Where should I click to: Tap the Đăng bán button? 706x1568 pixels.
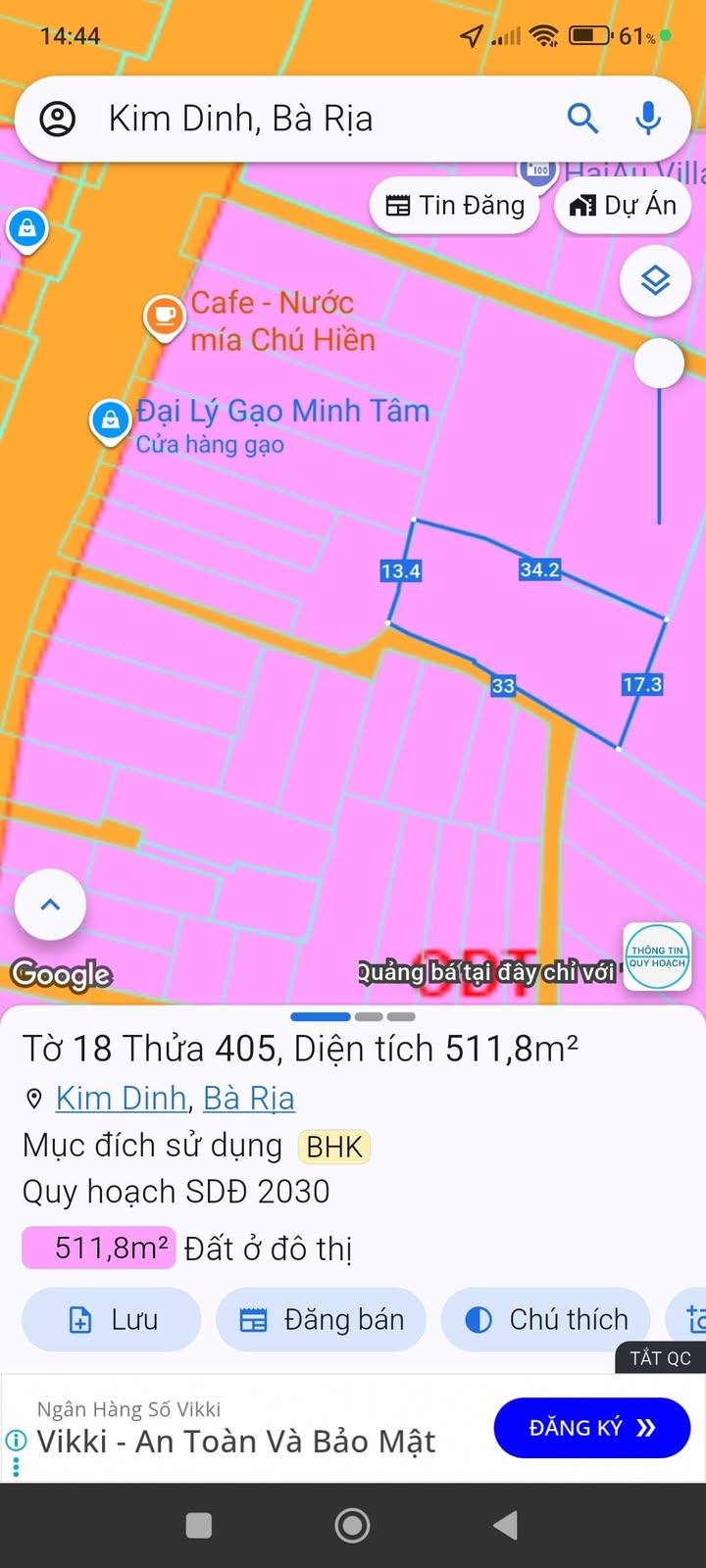(x=322, y=1320)
